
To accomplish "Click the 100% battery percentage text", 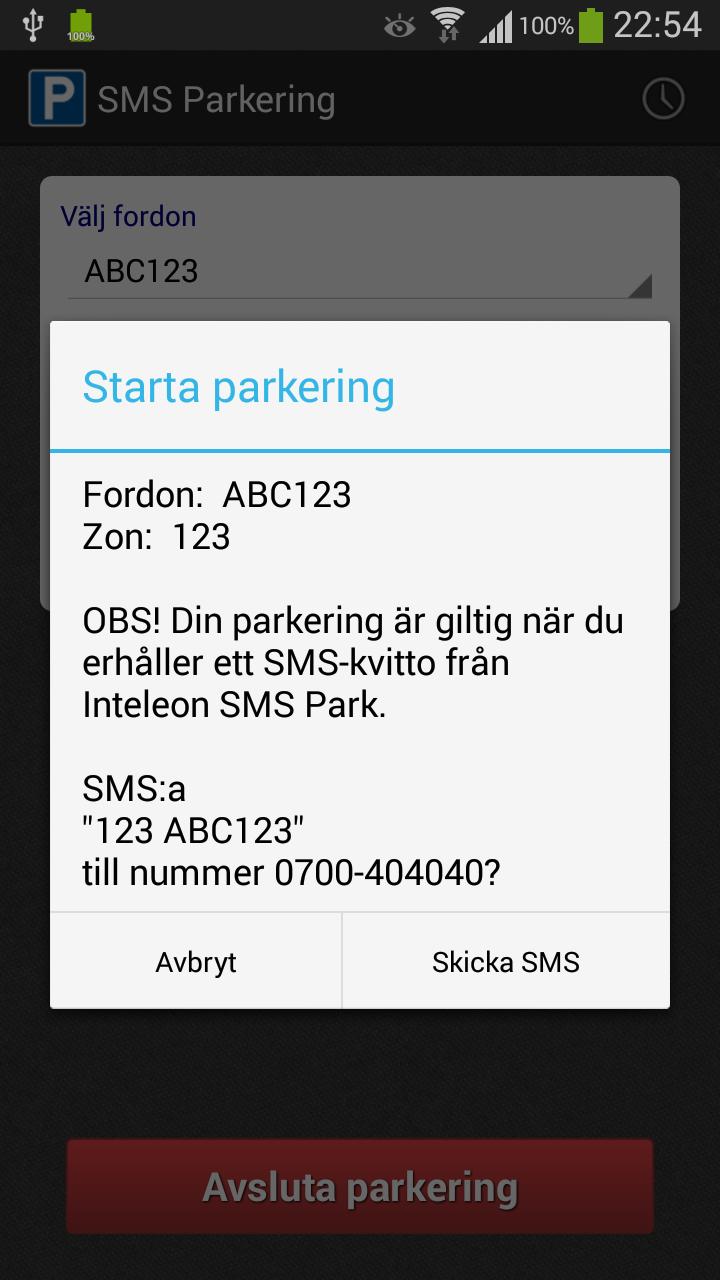I will 545,25.
